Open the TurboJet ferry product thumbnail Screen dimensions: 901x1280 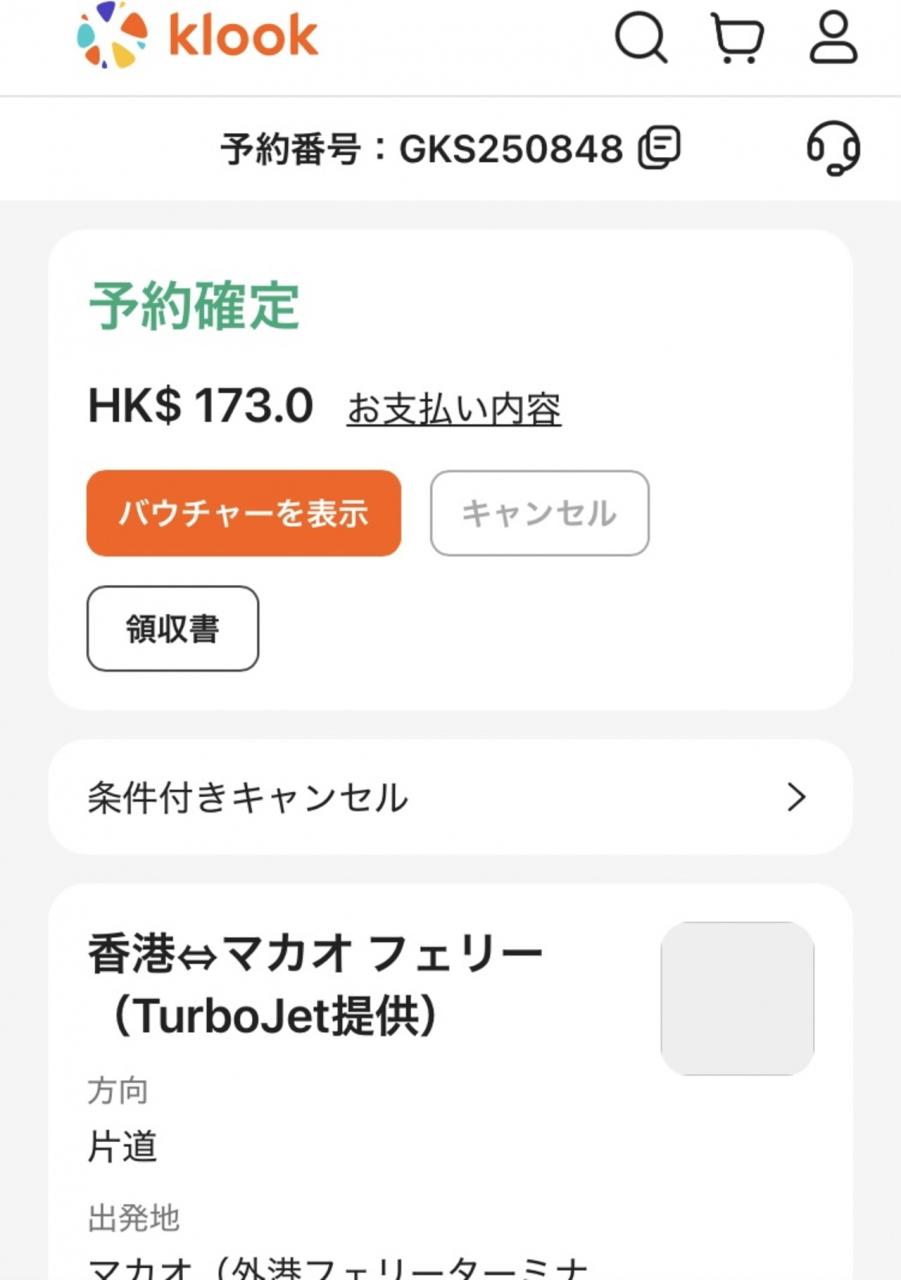737,998
